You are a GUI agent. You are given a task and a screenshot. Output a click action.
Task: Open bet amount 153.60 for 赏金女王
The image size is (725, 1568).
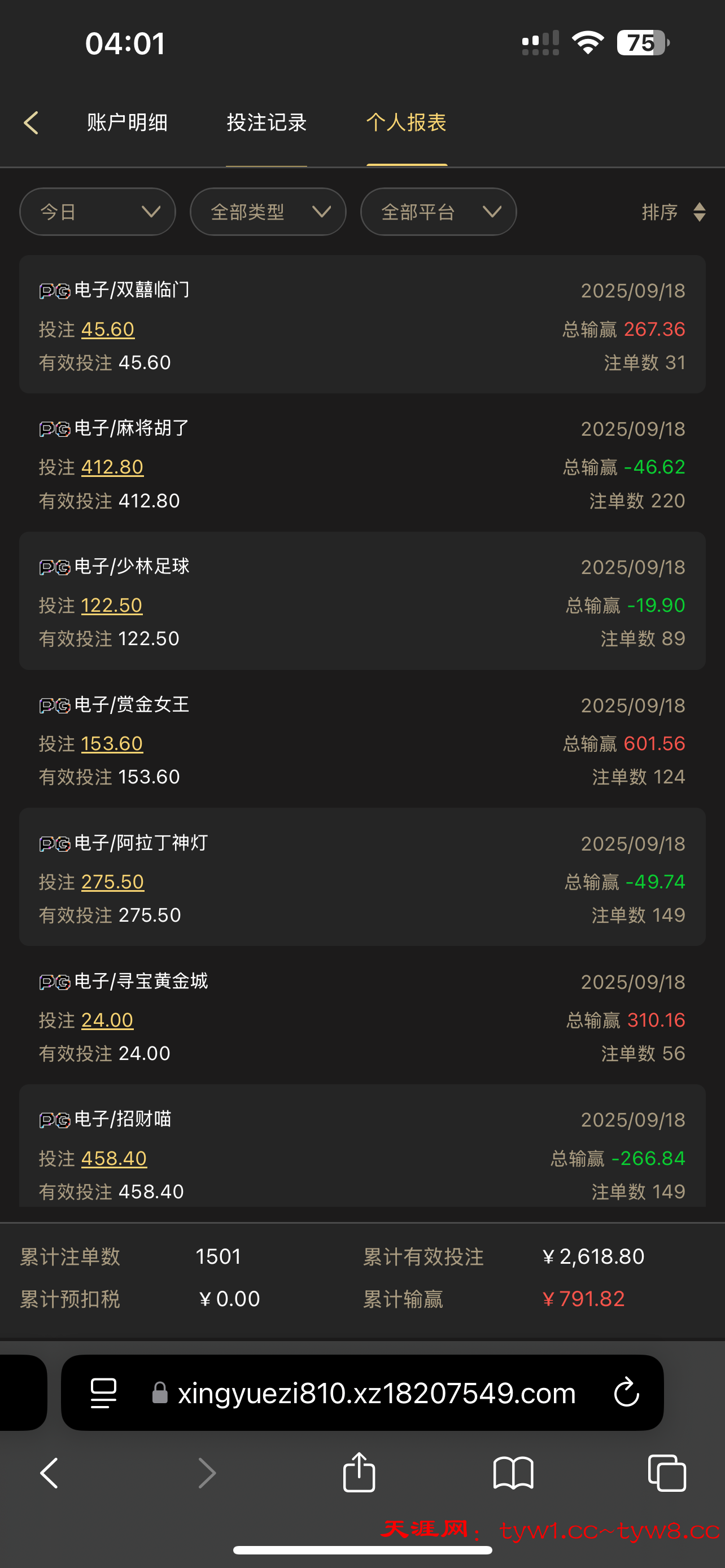pos(112,743)
